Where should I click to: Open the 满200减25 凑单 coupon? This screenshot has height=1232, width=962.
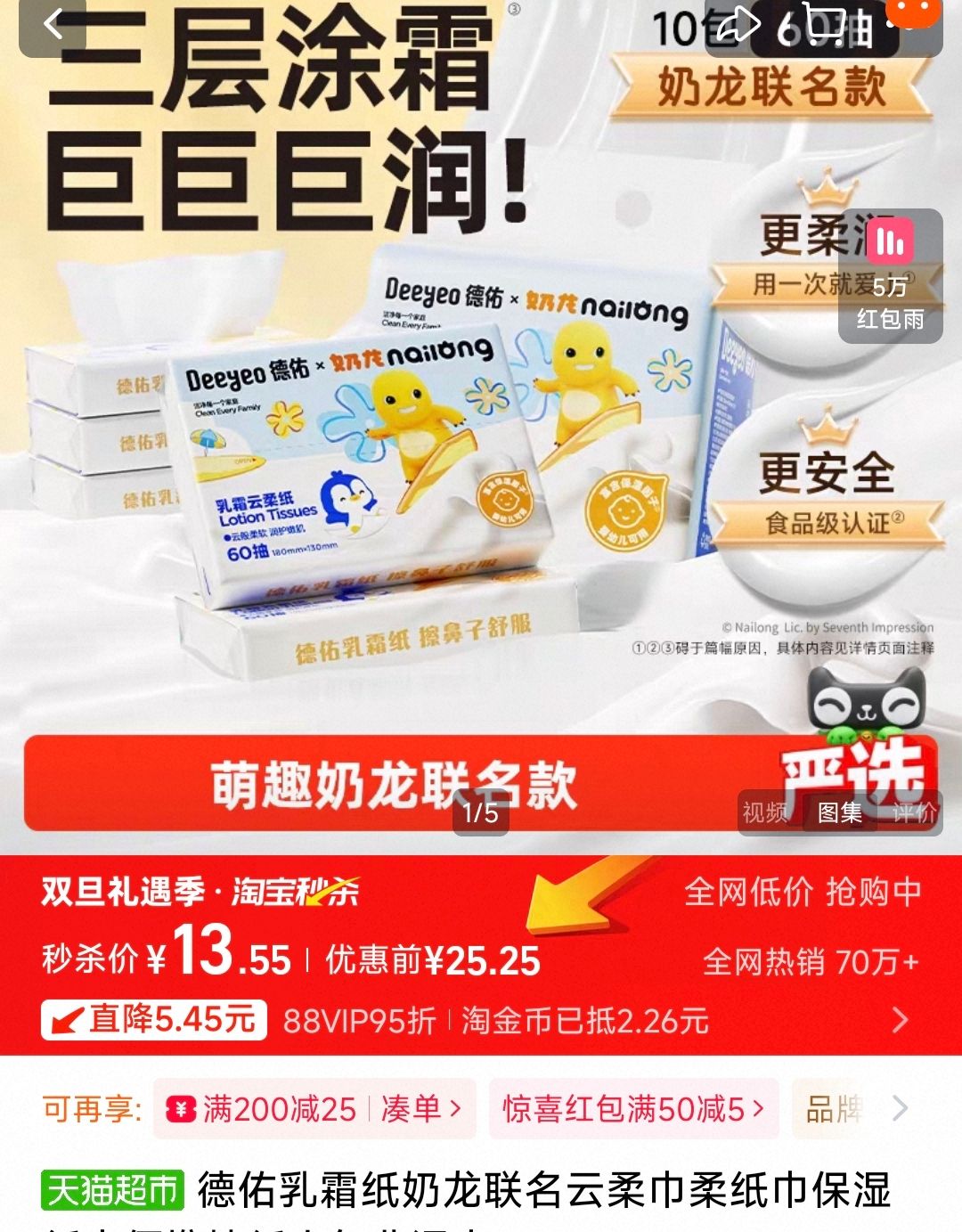(314, 1109)
